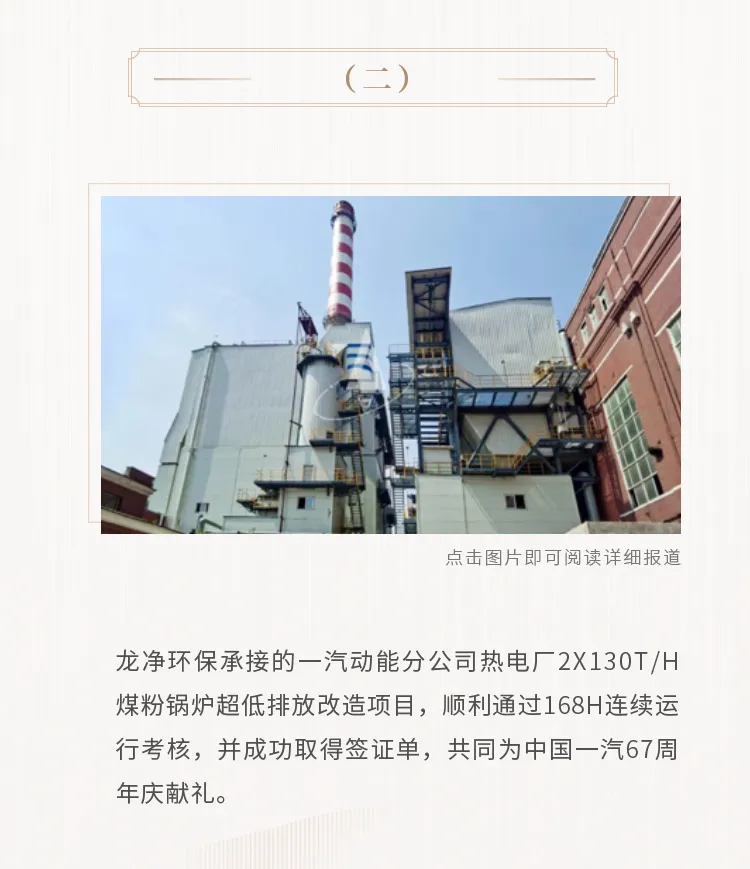Viewport: 750px width, 869px height.
Task: Open the power plant photo's detailed report
Action: tap(390, 365)
